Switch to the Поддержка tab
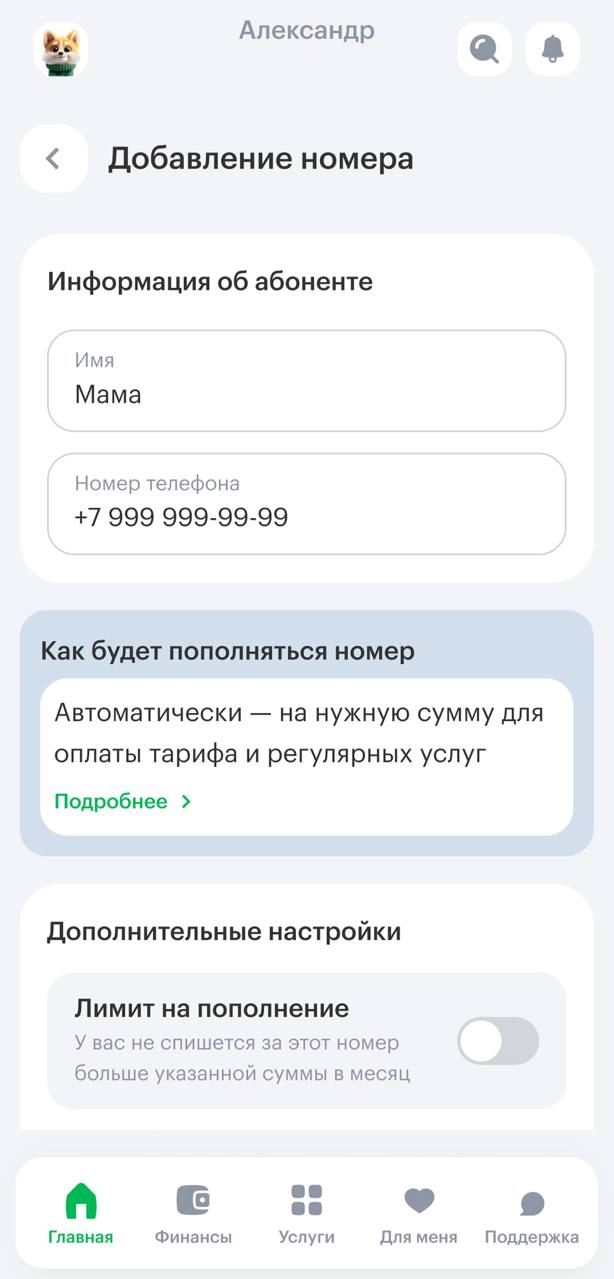This screenshot has height=1279, width=614. coord(531,1213)
